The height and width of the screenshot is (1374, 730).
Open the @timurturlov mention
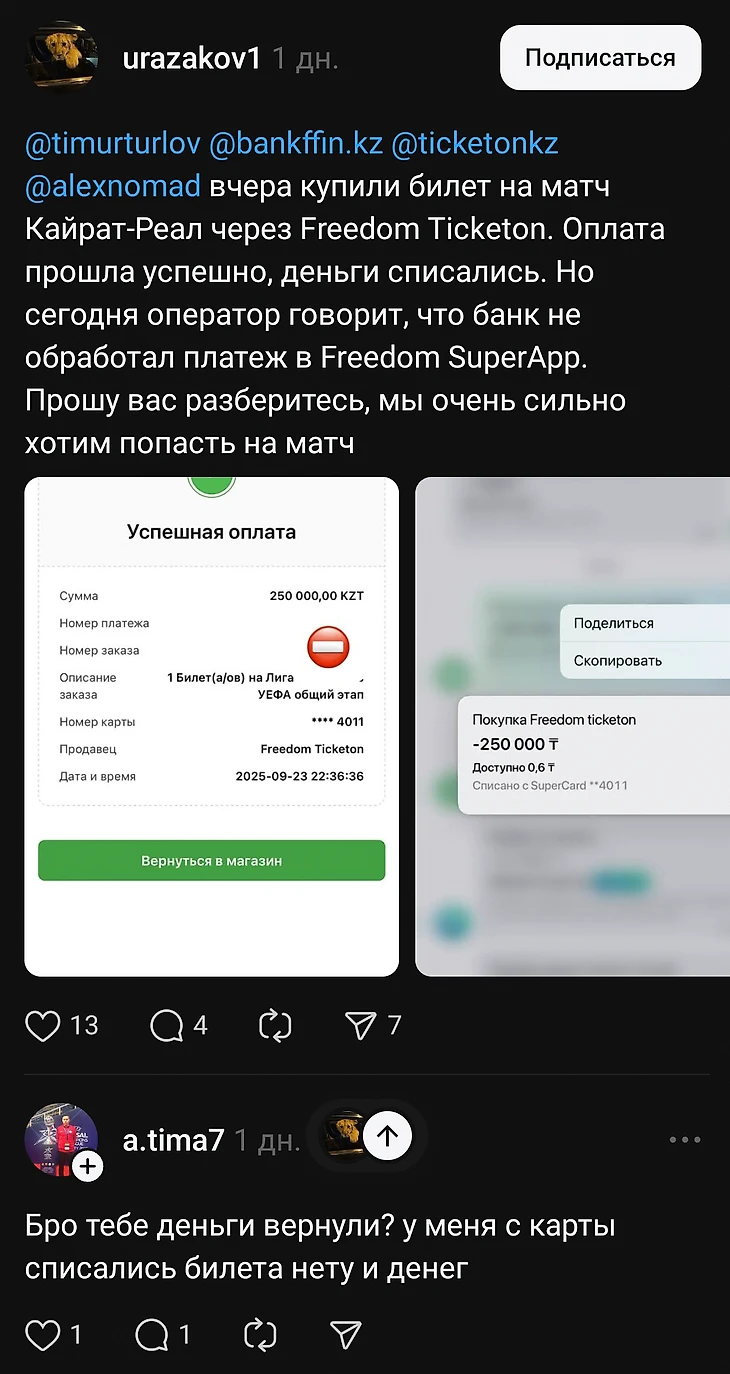coord(113,143)
